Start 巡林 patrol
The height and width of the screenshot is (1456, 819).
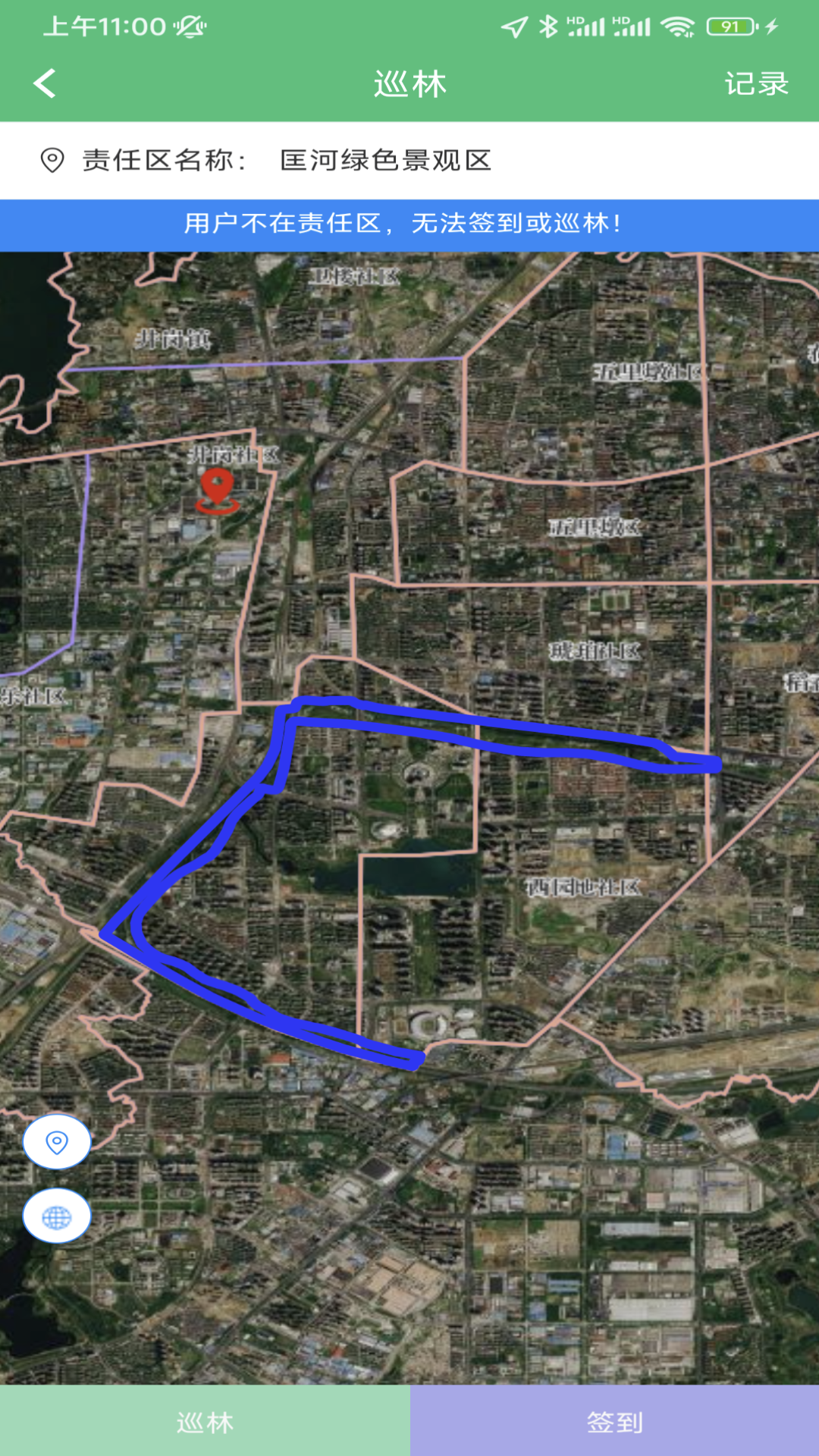pyautogui.click(x=205, y=1421)
